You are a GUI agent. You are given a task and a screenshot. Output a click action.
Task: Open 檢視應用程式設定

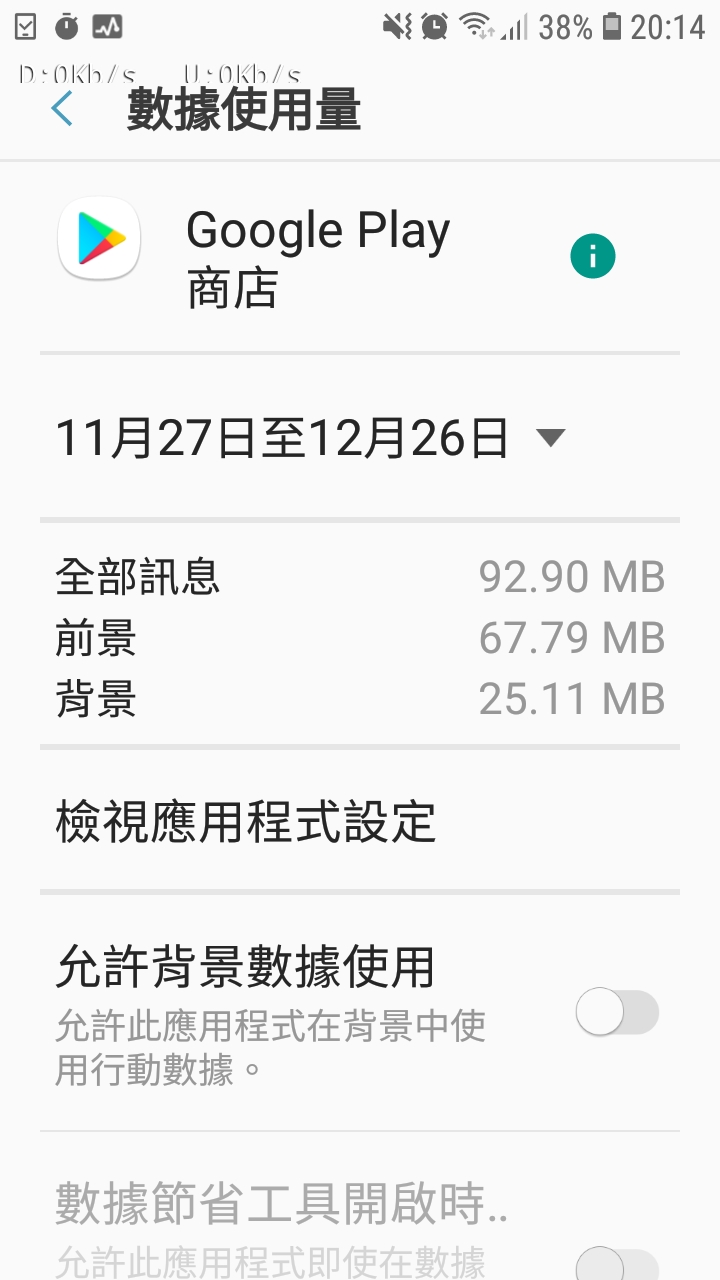point(360,822)
